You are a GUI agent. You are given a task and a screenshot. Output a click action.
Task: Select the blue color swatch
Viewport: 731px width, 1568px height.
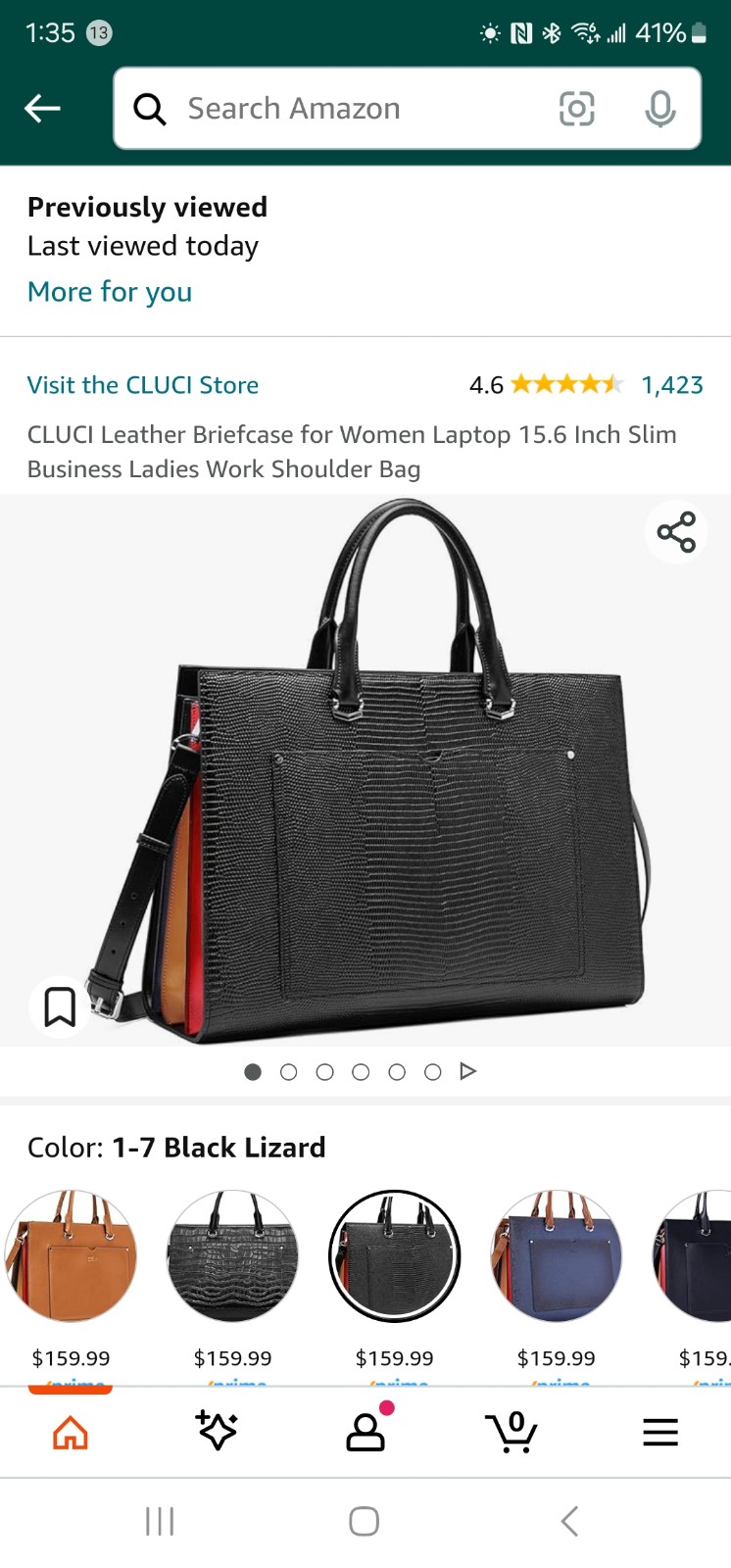coord(556,1256)
